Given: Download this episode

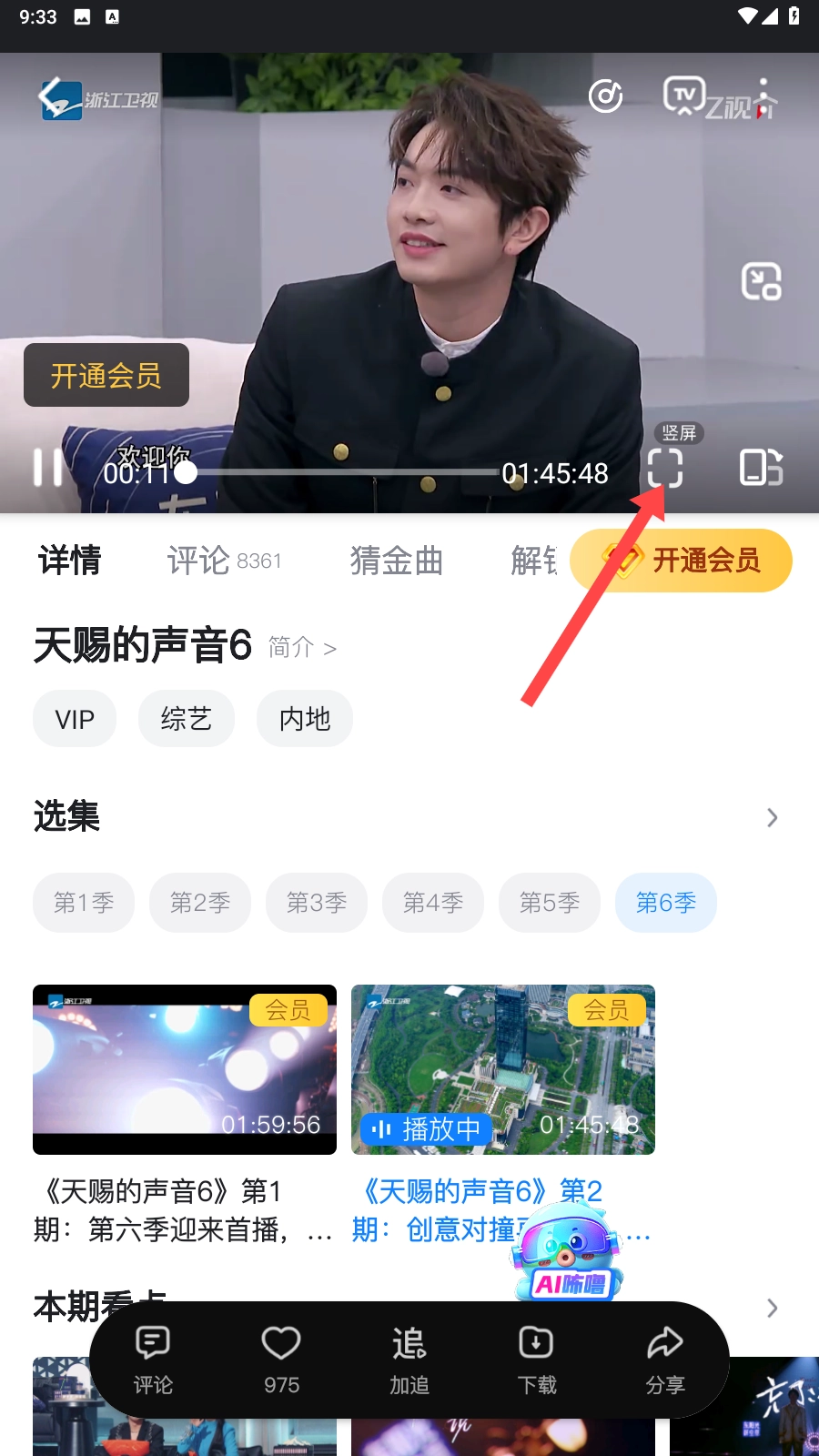Looking at the screenshot, I should pos(537,1360).
